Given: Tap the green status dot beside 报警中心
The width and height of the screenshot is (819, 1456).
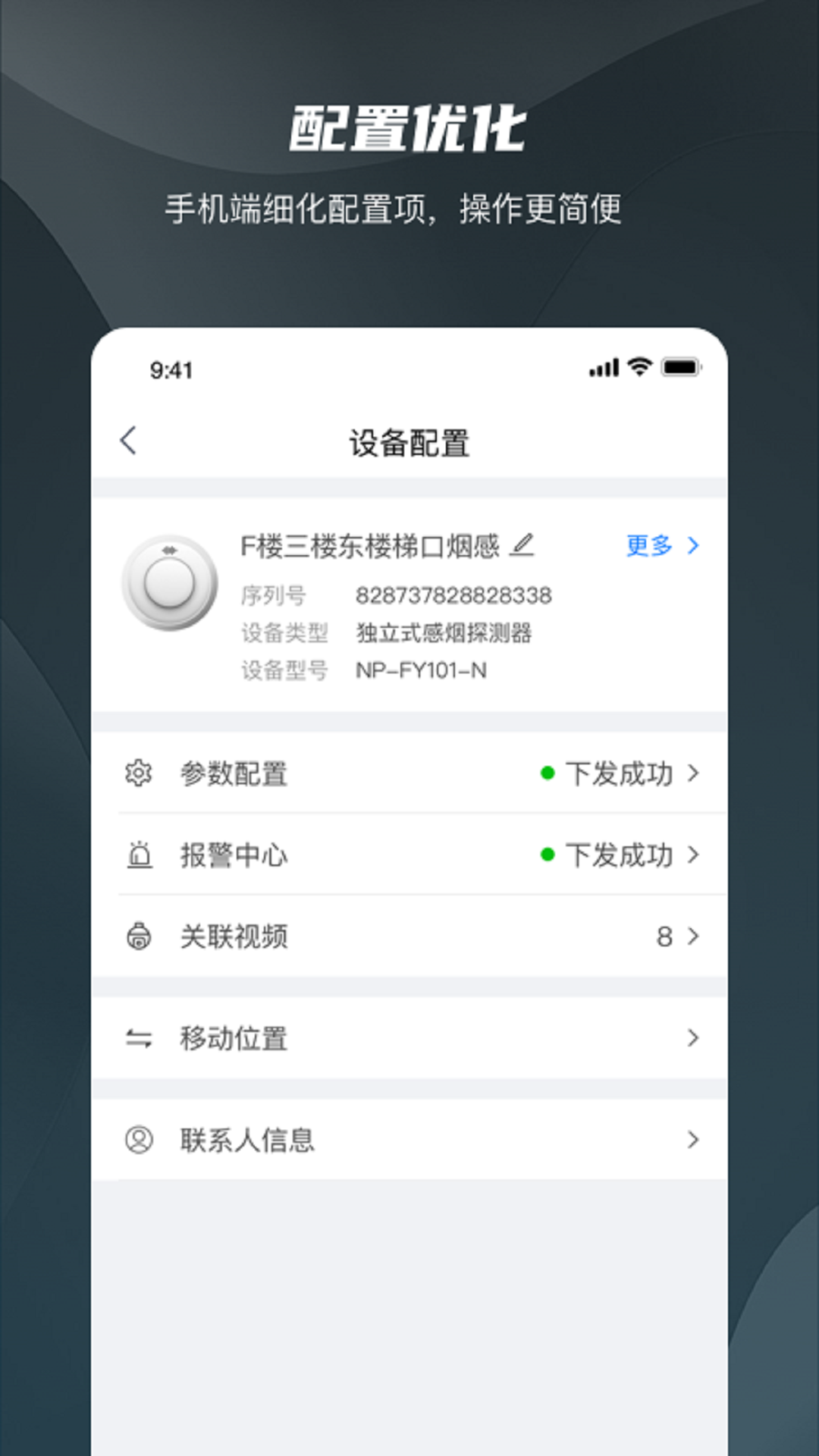Looking at the screenshot, I should click(549, 855).
